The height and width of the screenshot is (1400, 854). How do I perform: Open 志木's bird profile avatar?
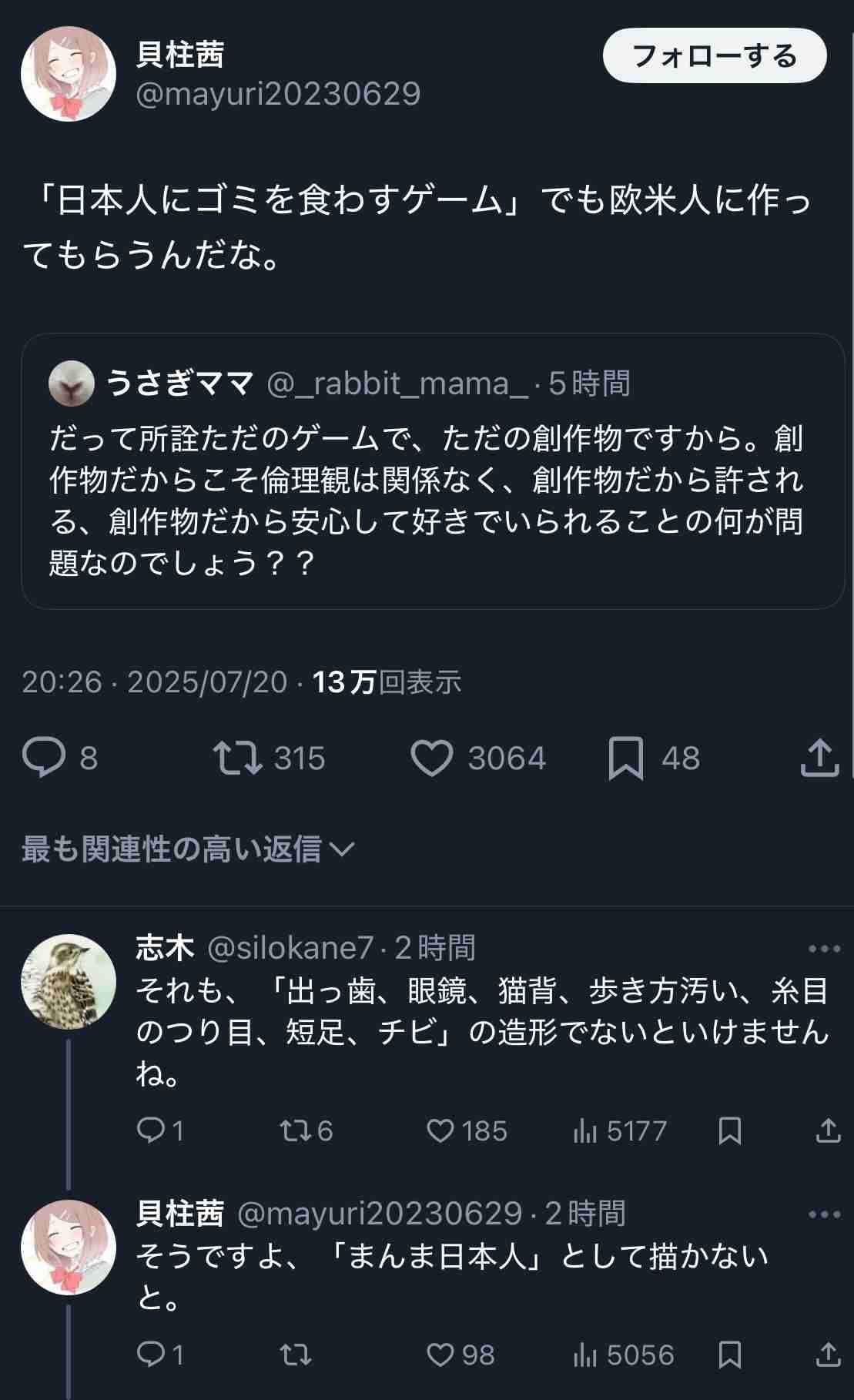tap(69, 982)
